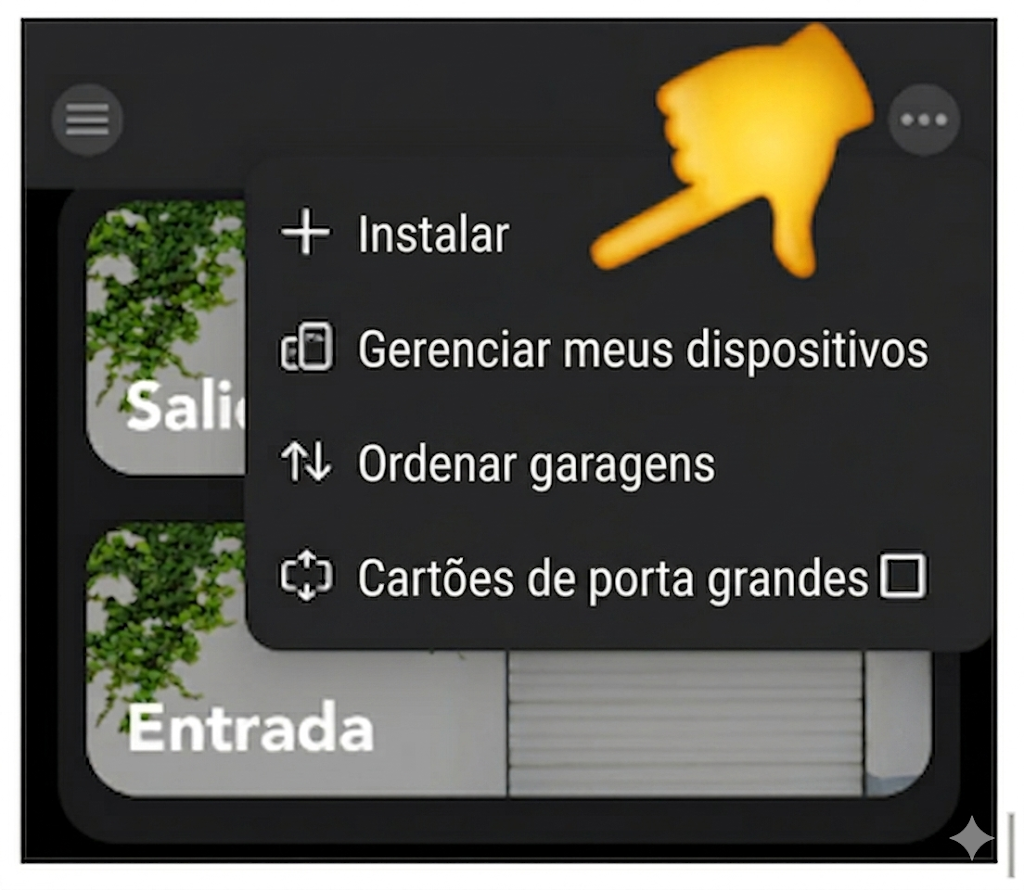Screen dimensions: 1024x890
Task: Select Instalar from the menu
Action: [433, 235]
